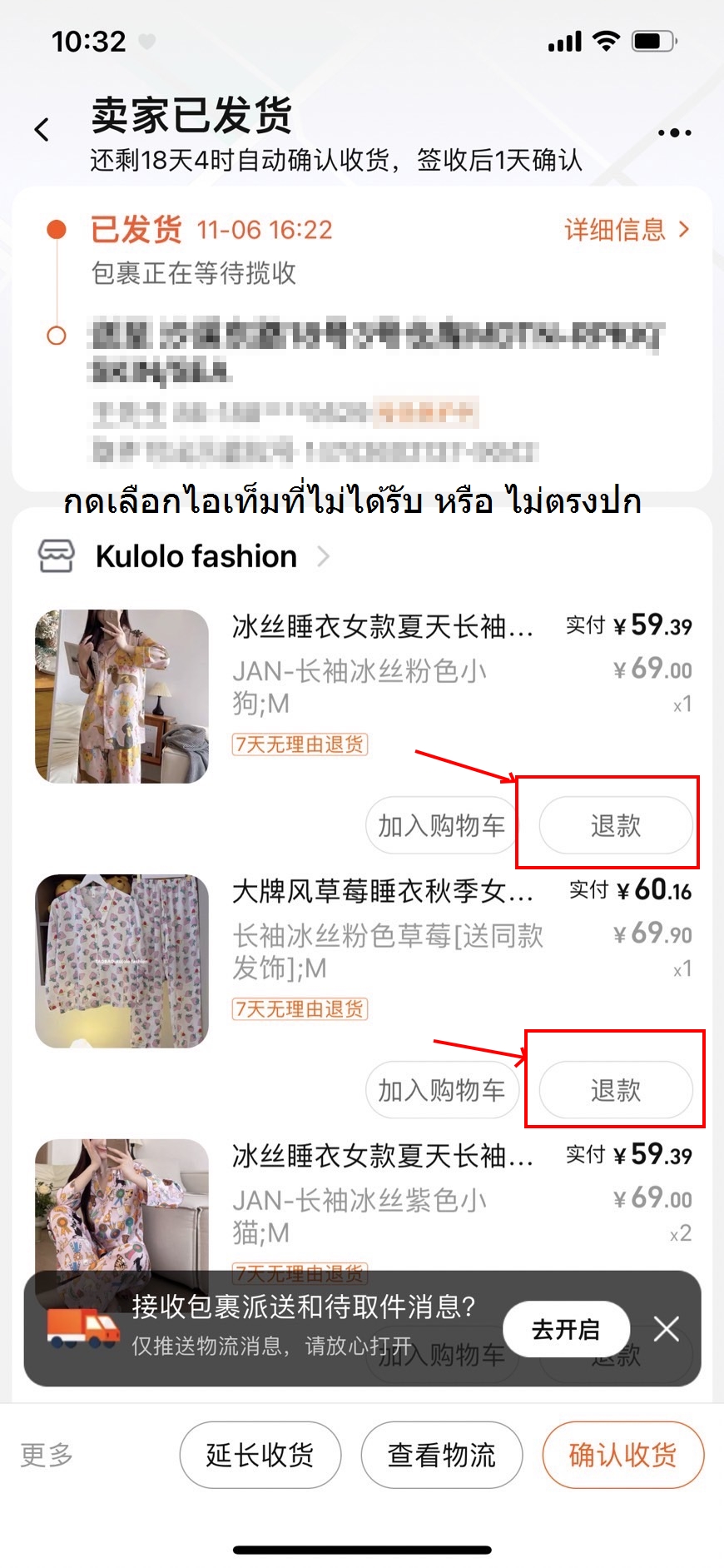724x1568 pixels.
Task: Open 更多 options at the bottom
Action: [47, 1455]
